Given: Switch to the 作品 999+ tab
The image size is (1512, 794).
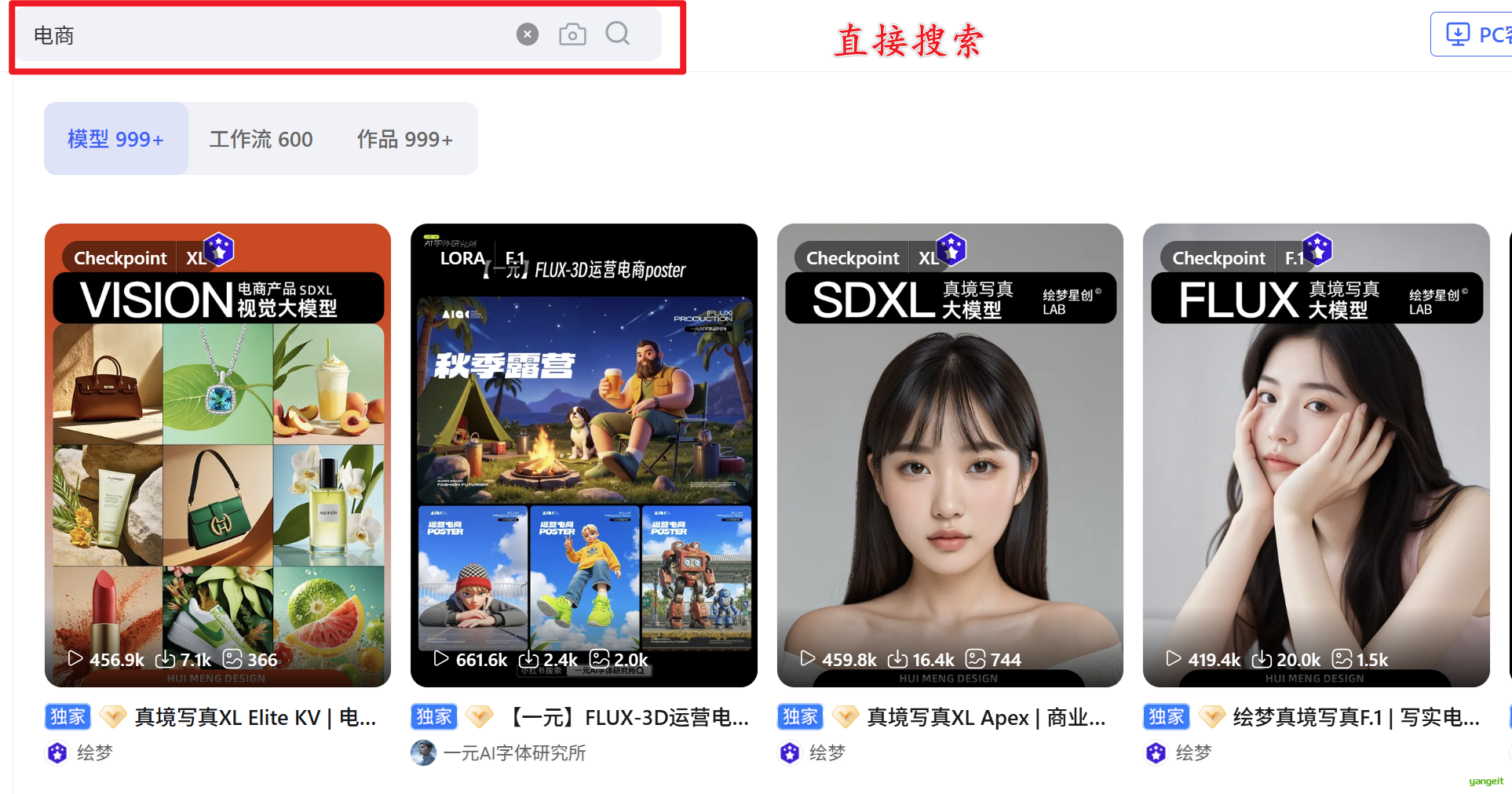Looking at the screenshot, I should tap(404, 139).
